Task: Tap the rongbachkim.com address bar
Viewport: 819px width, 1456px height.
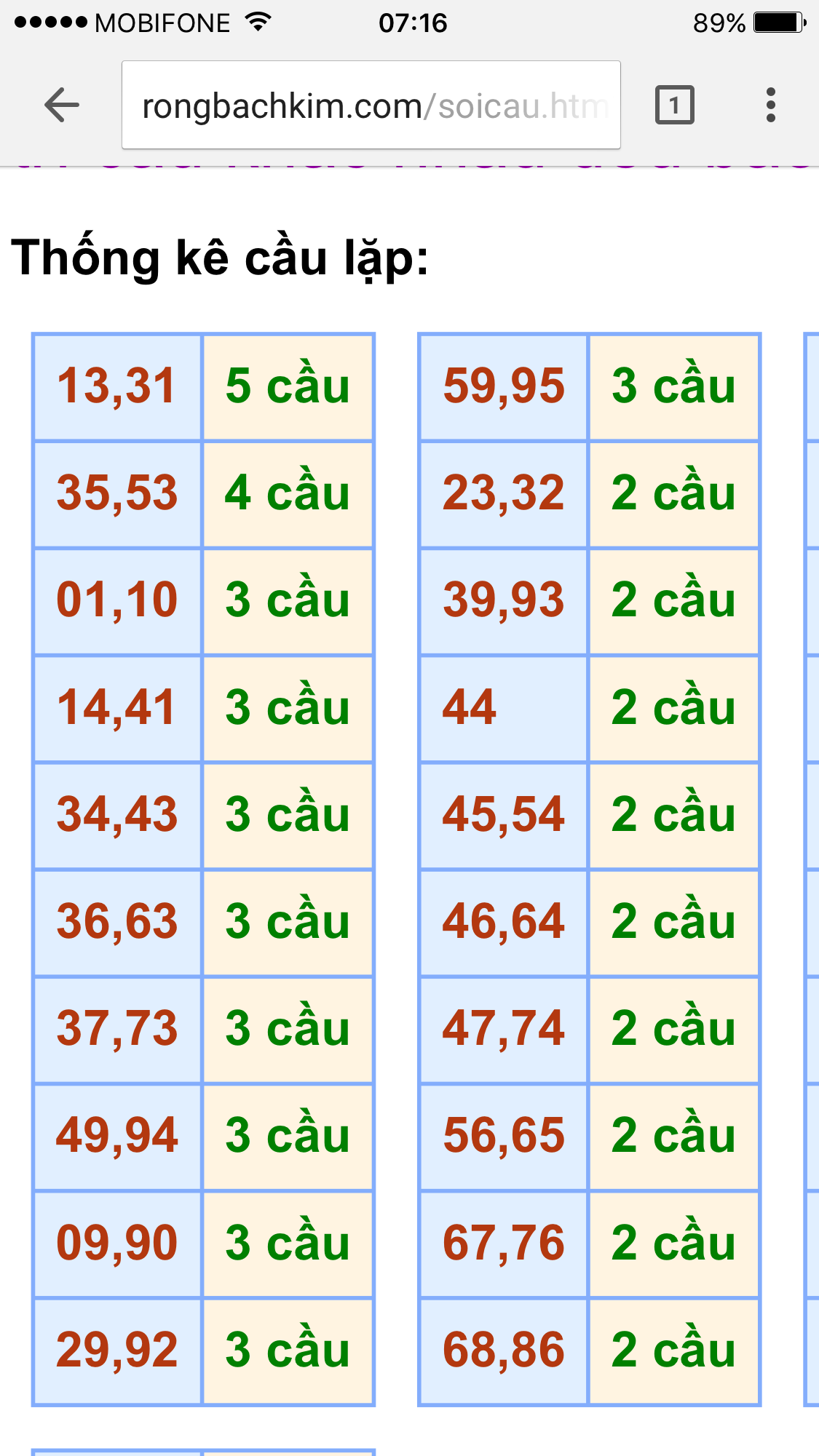Action: tap(371, 106)
